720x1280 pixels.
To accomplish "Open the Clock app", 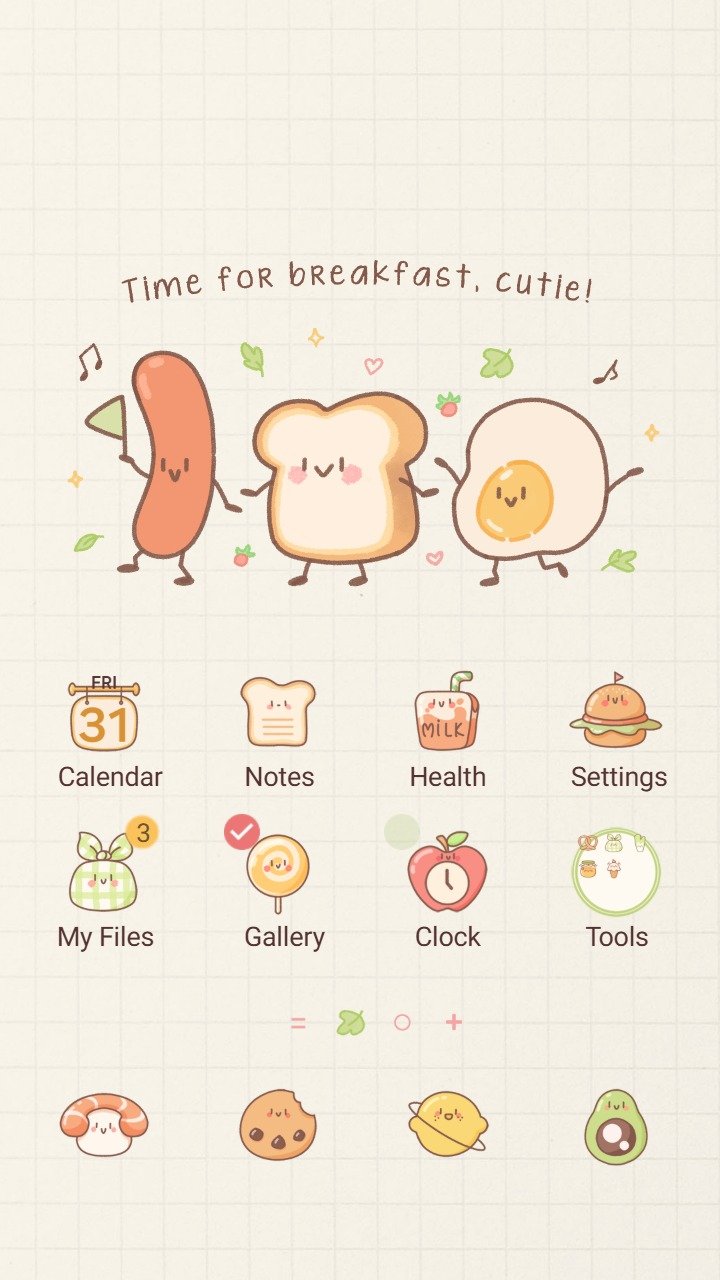I will point(447,873).
